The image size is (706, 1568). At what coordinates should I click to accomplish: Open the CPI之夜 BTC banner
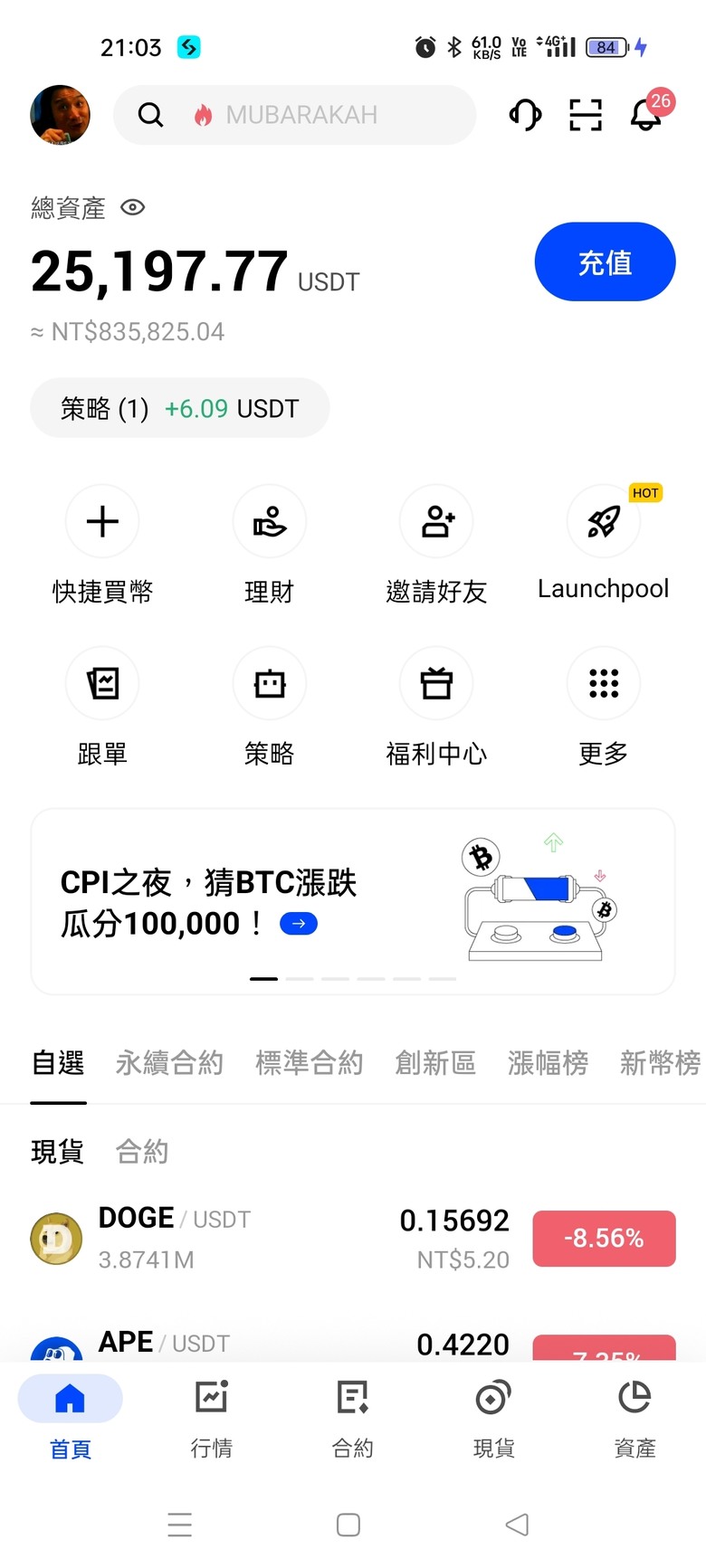[x=353, y=902]
